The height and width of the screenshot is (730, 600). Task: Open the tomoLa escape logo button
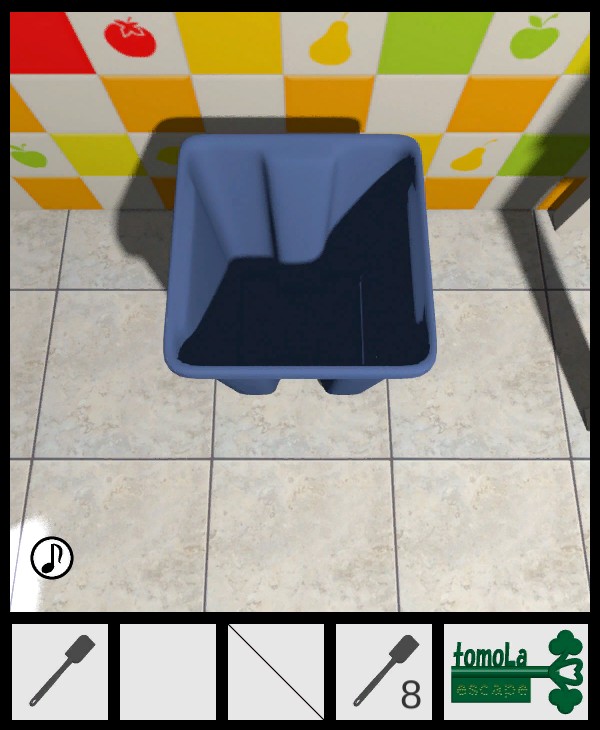[516, 672]
